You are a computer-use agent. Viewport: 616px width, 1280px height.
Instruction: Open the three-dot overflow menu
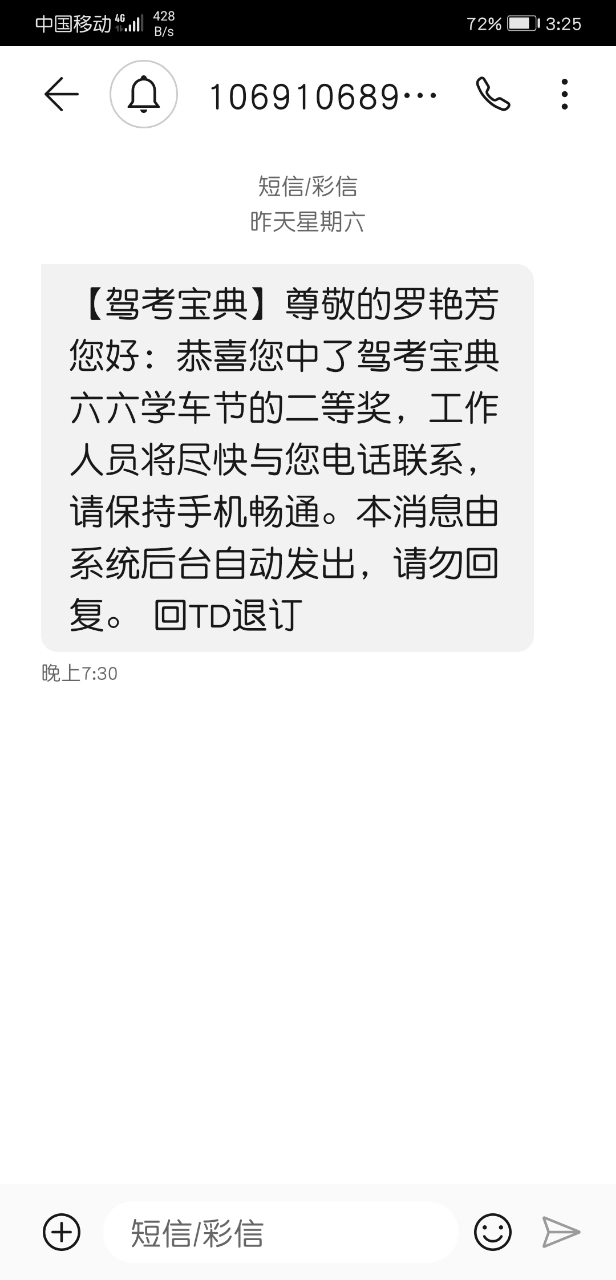[x=565, y=95]
